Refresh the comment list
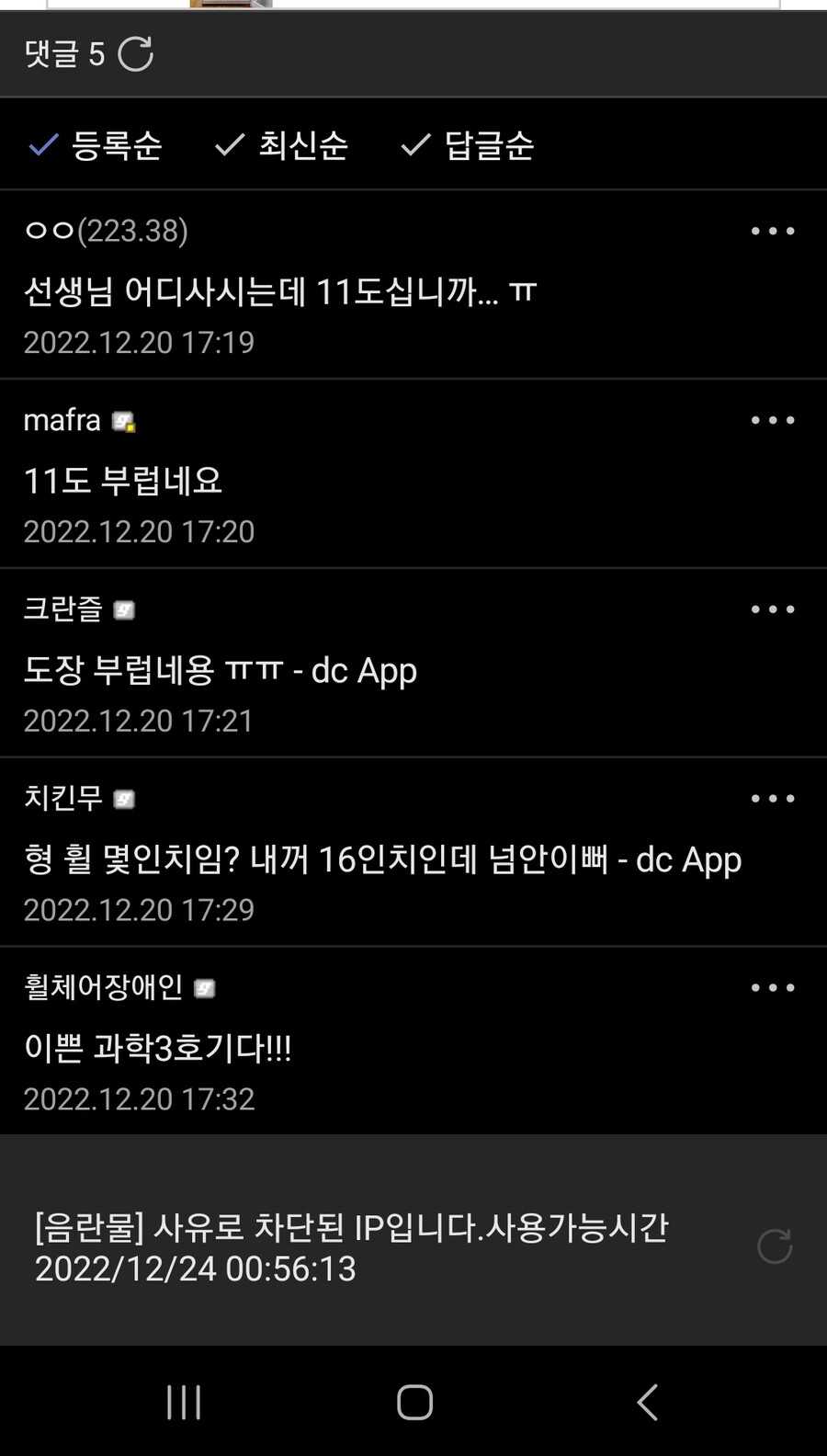827x1456 pixels. [x=136, y=56]
